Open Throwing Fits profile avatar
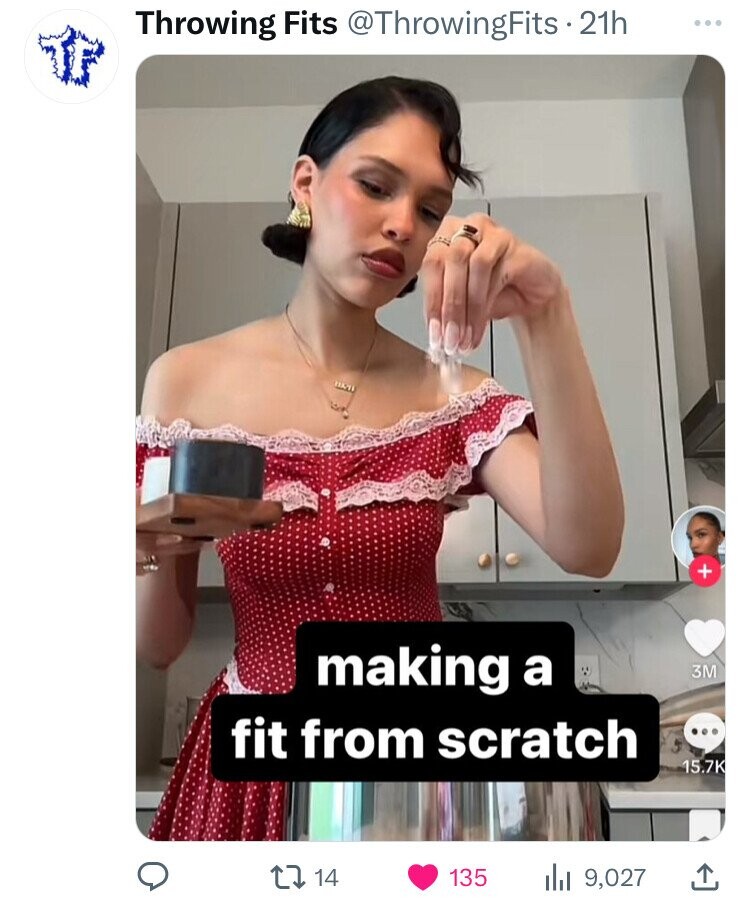Viewport: 750px width, 905px height. (71, 57)
